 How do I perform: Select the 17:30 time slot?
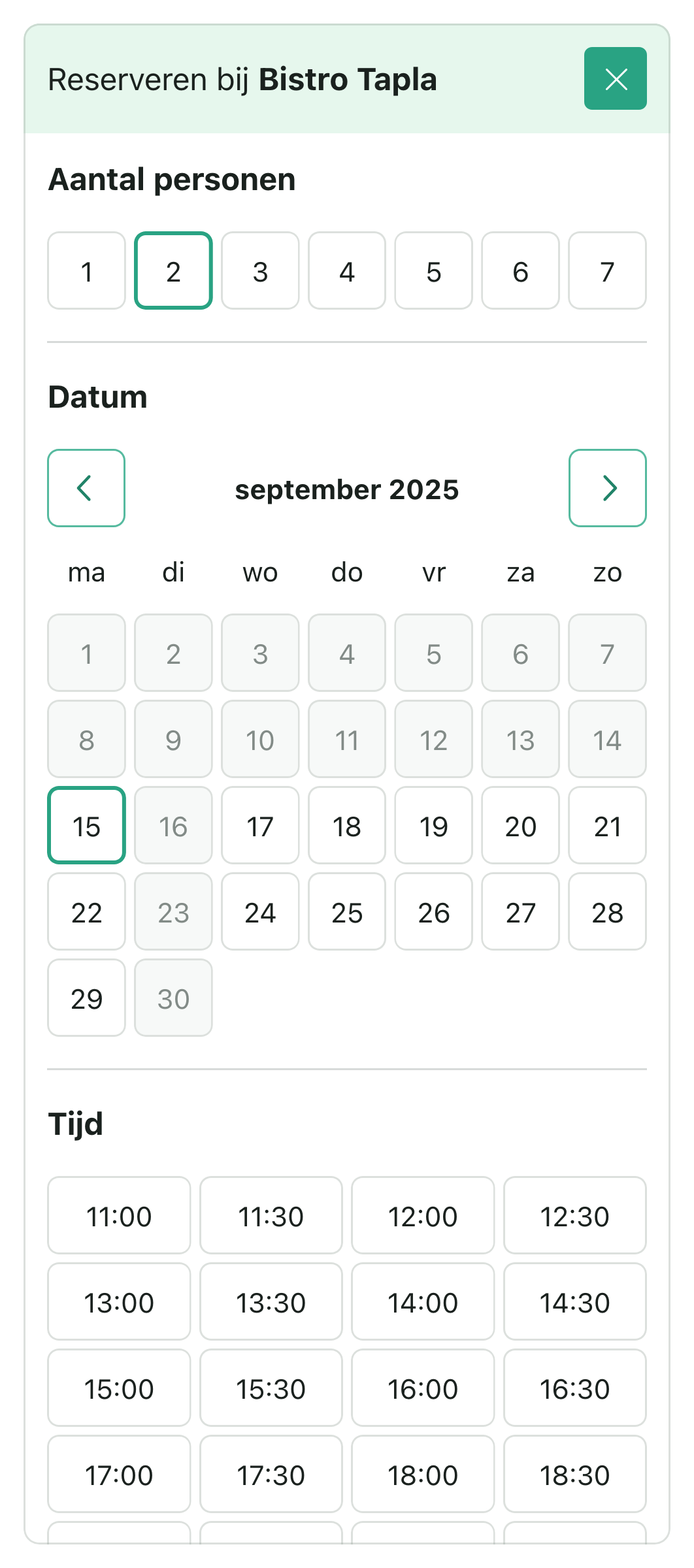(271, 1474)
